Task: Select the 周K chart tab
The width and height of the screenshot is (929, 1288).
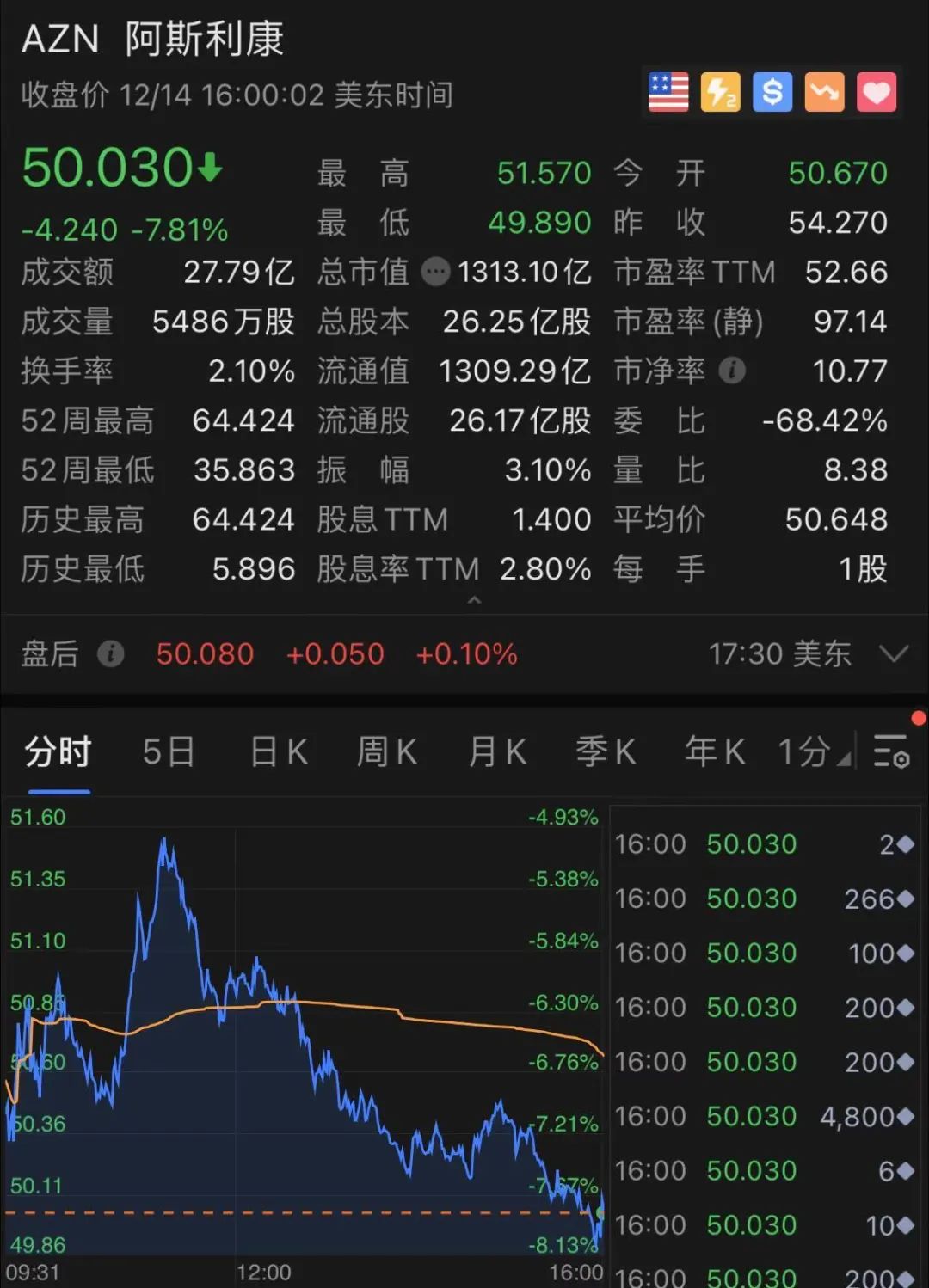Action: tap(387, 752)
